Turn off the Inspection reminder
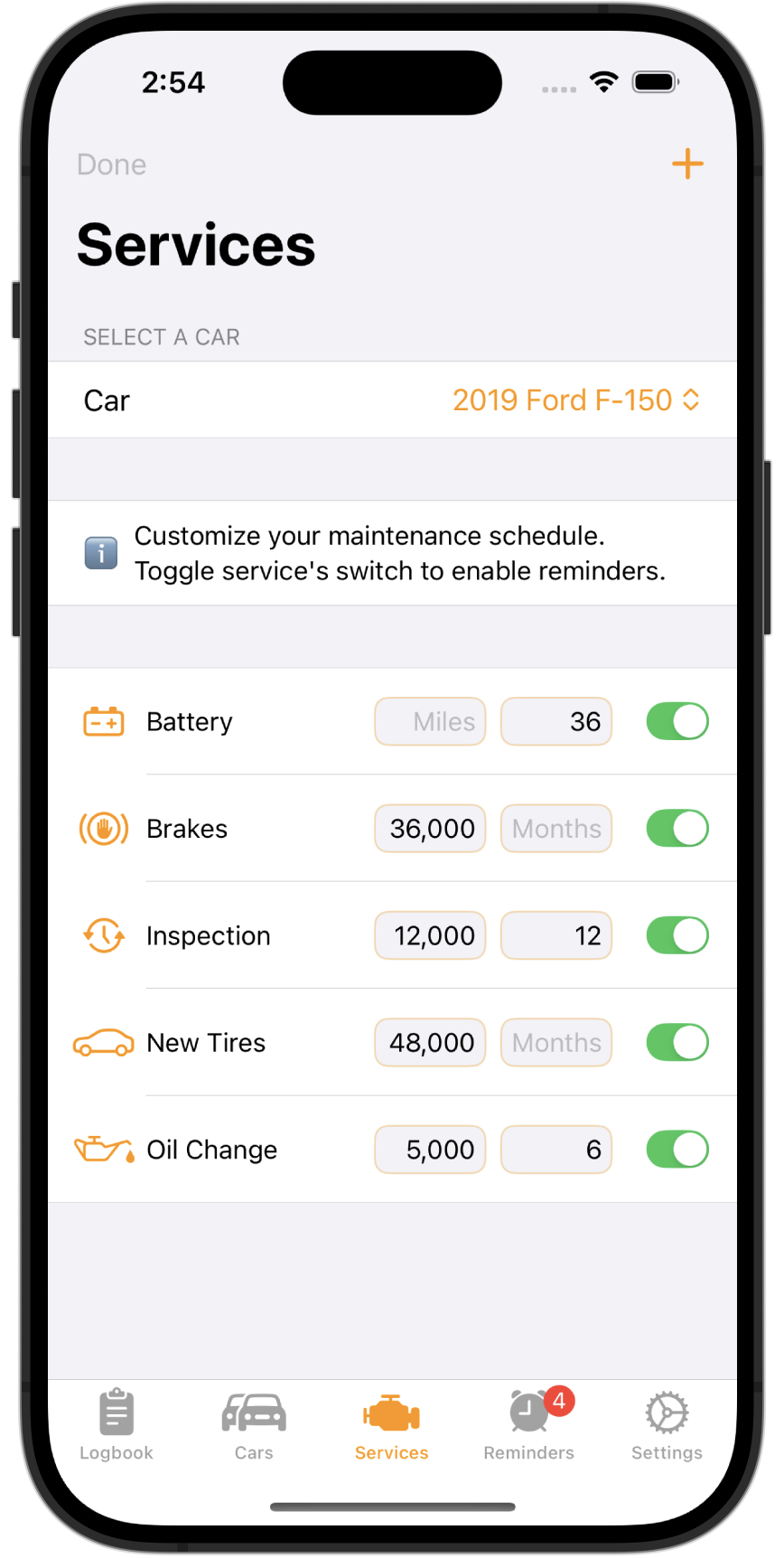The width and height of the screenshot is (784, 1558). click(677, 935)
